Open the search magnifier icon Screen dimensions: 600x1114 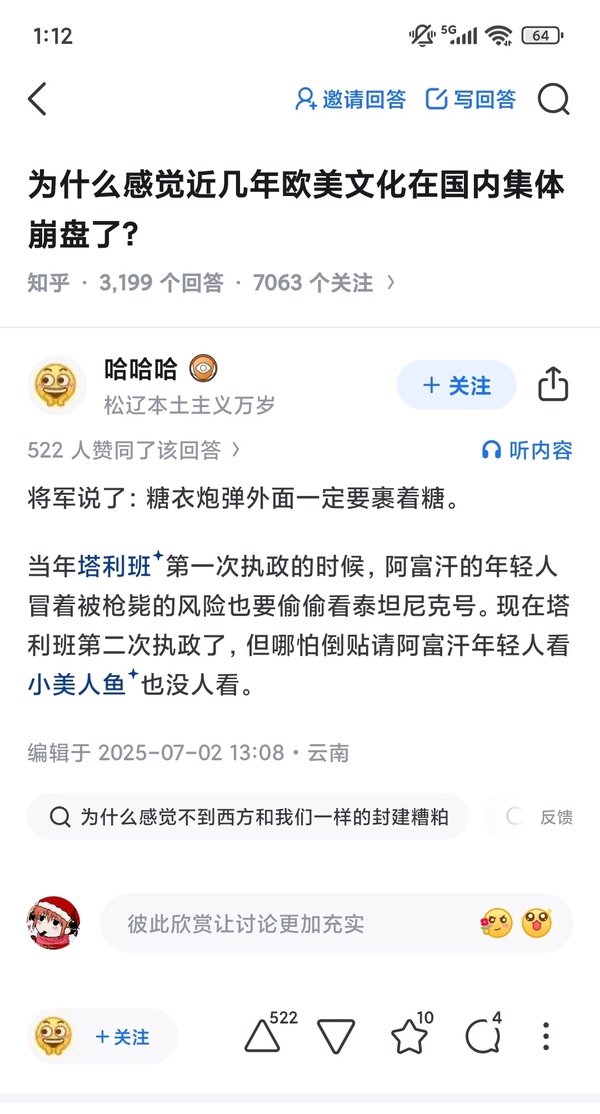553,99
